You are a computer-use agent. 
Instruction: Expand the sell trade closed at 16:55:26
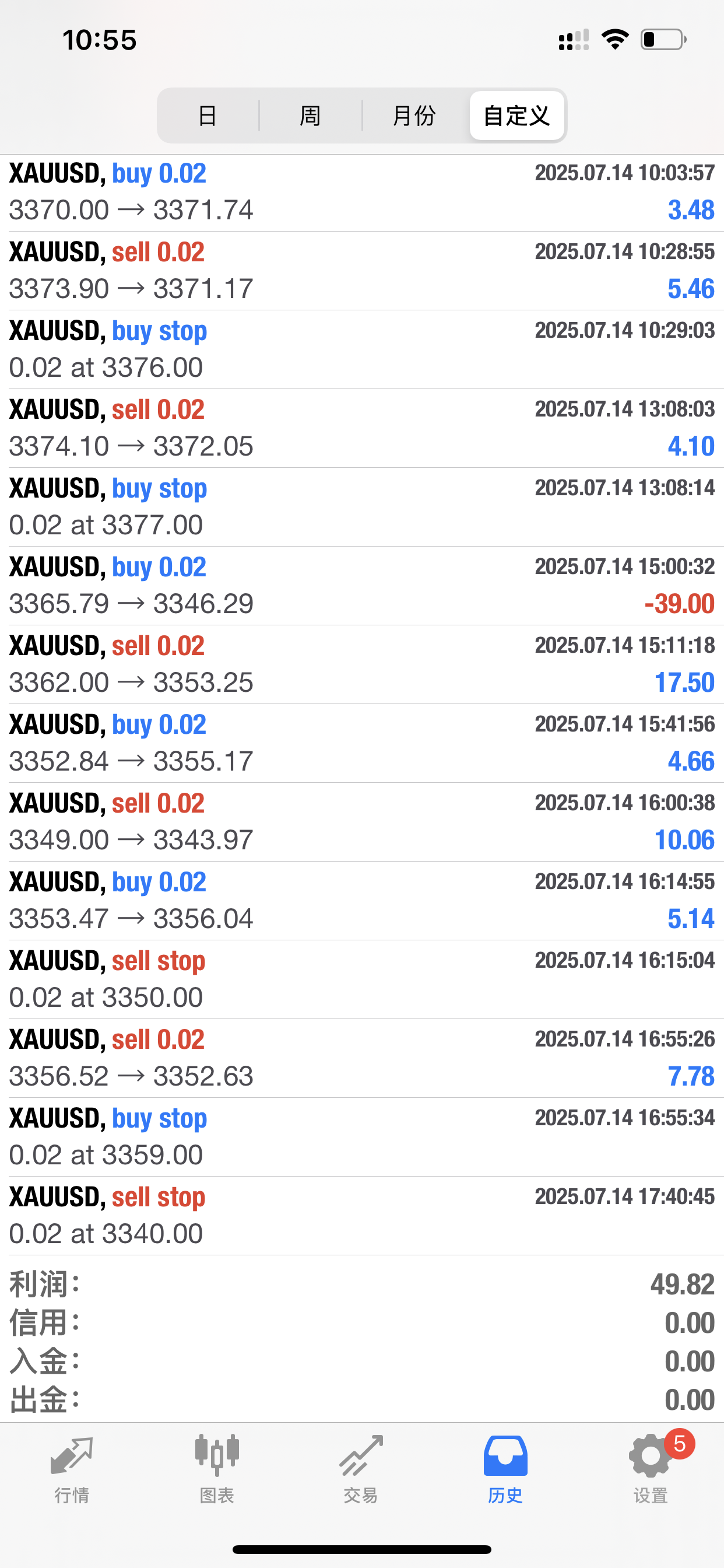click(361, 1058)
